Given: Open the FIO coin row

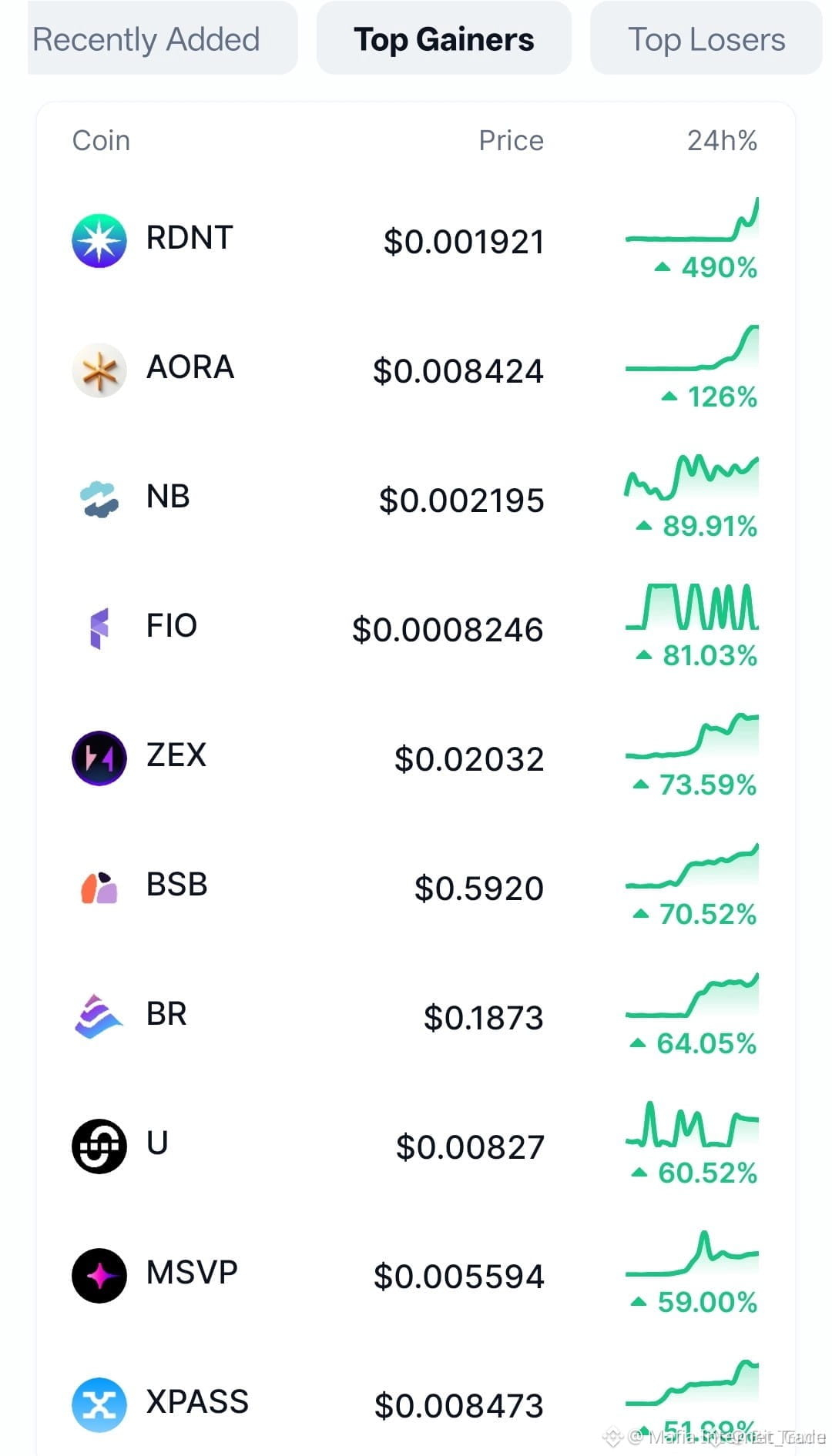Looking at the screenshot, I should click(415, 629).
